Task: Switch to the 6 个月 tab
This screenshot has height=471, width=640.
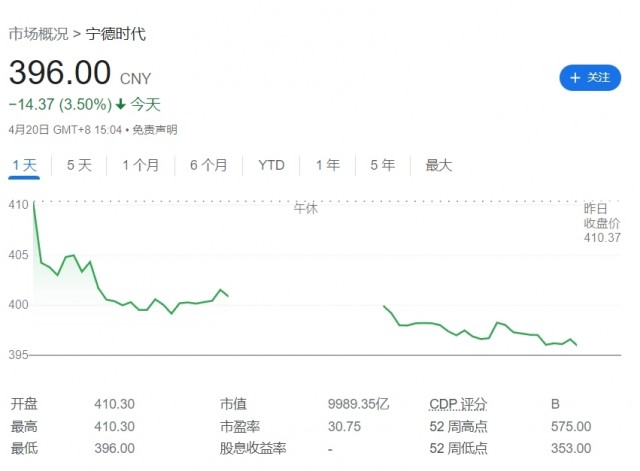Action: (209, 165)
